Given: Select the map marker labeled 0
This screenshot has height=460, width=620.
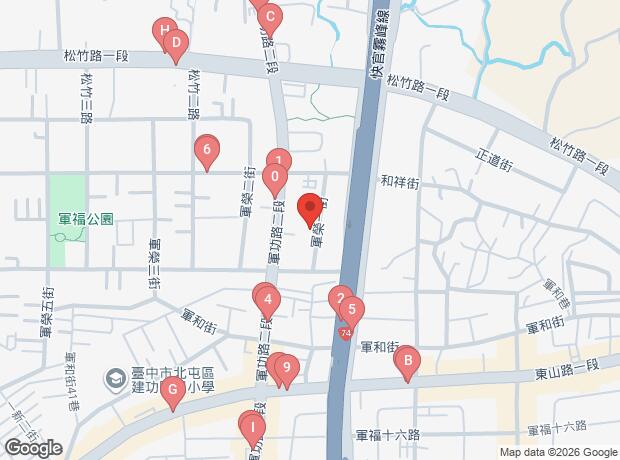Looking at the screenshot, I should pyautogui.click(x=274, y=178).
